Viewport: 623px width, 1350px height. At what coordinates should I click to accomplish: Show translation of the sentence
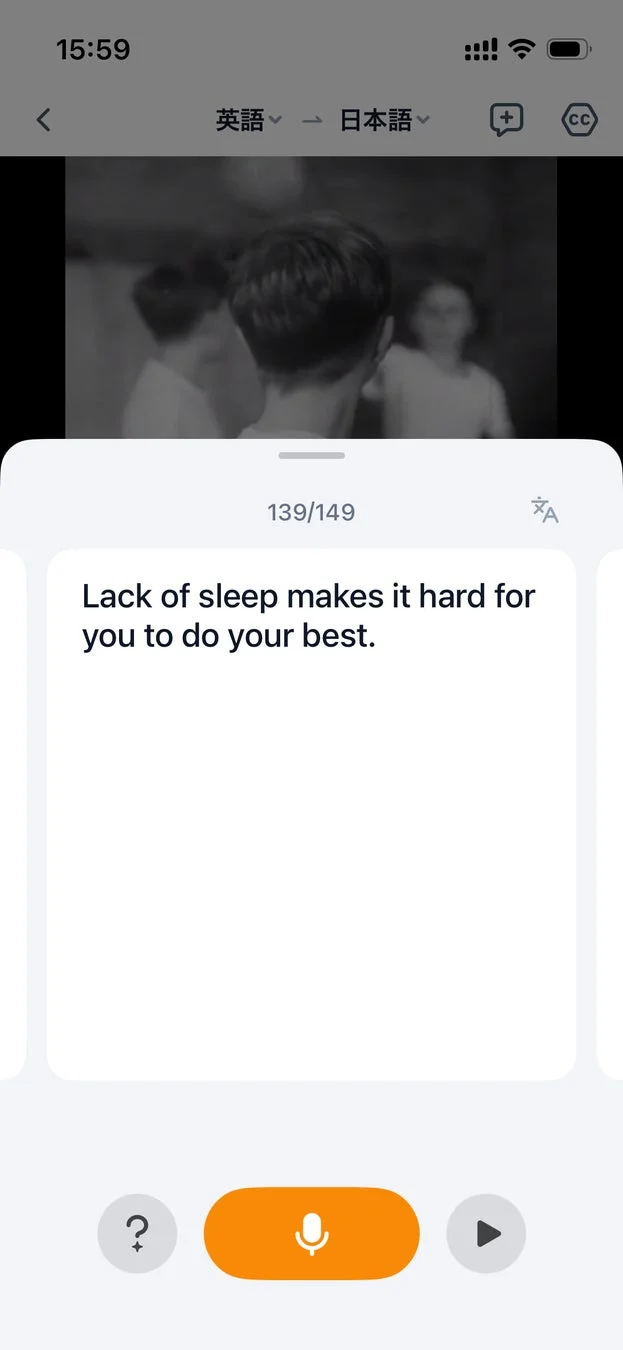[545, 510]
